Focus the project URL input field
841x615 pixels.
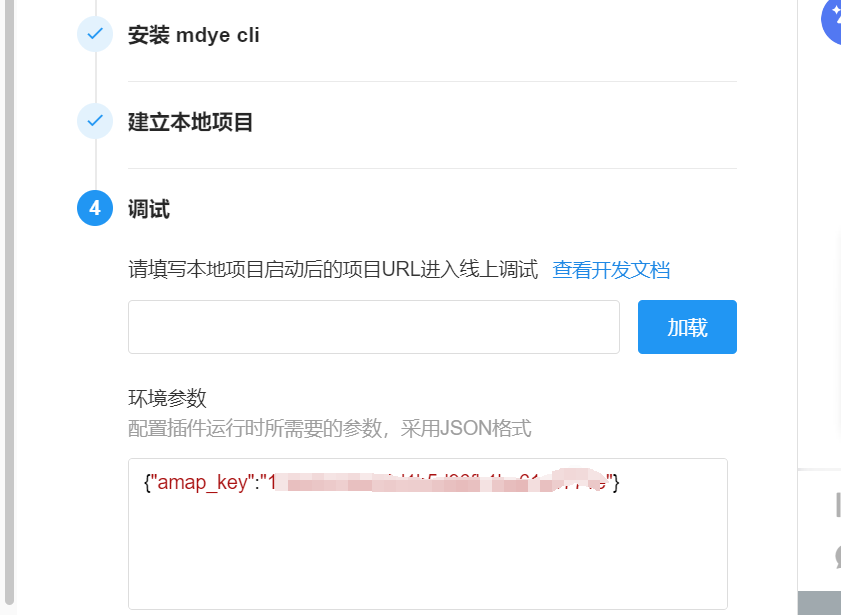373,327
